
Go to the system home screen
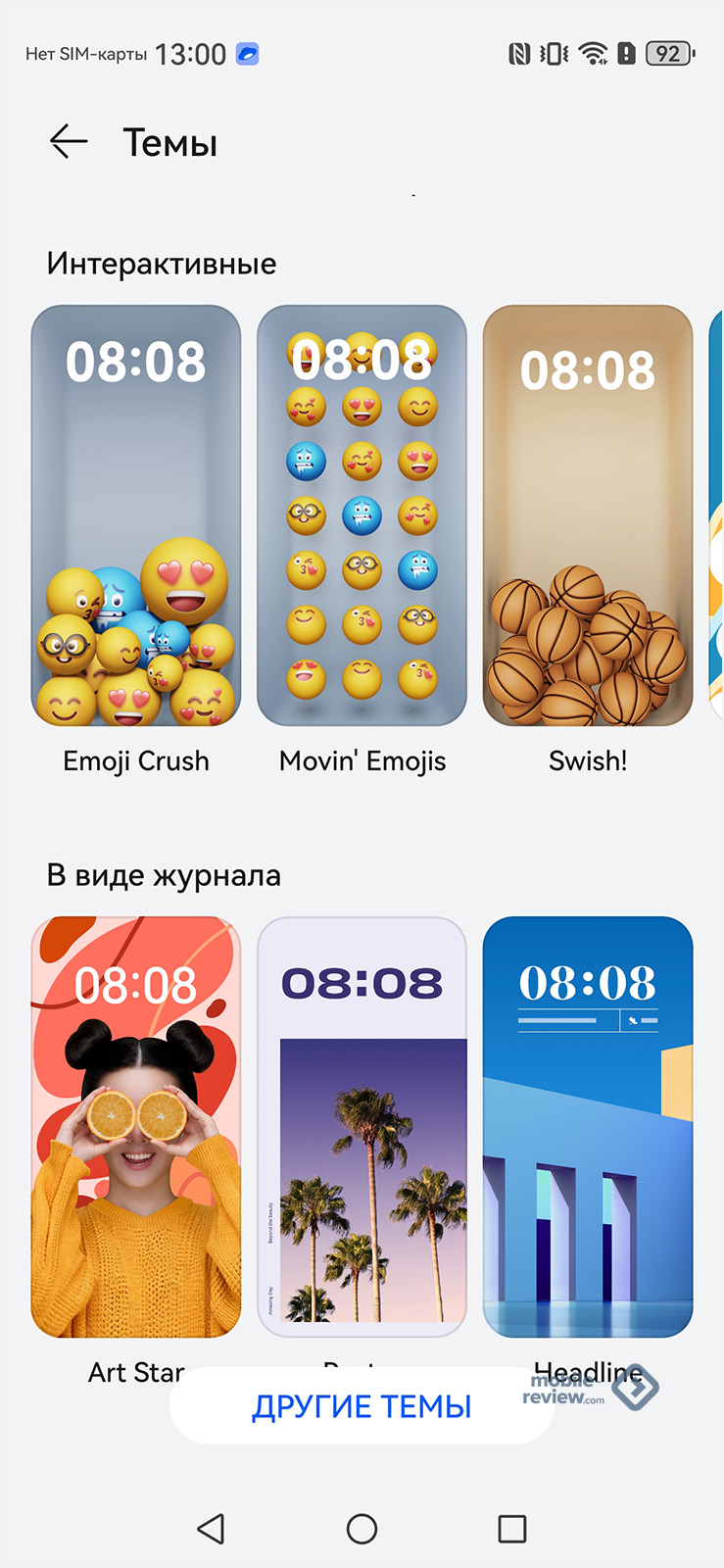pyautogui.click(x=362, y=1529)
